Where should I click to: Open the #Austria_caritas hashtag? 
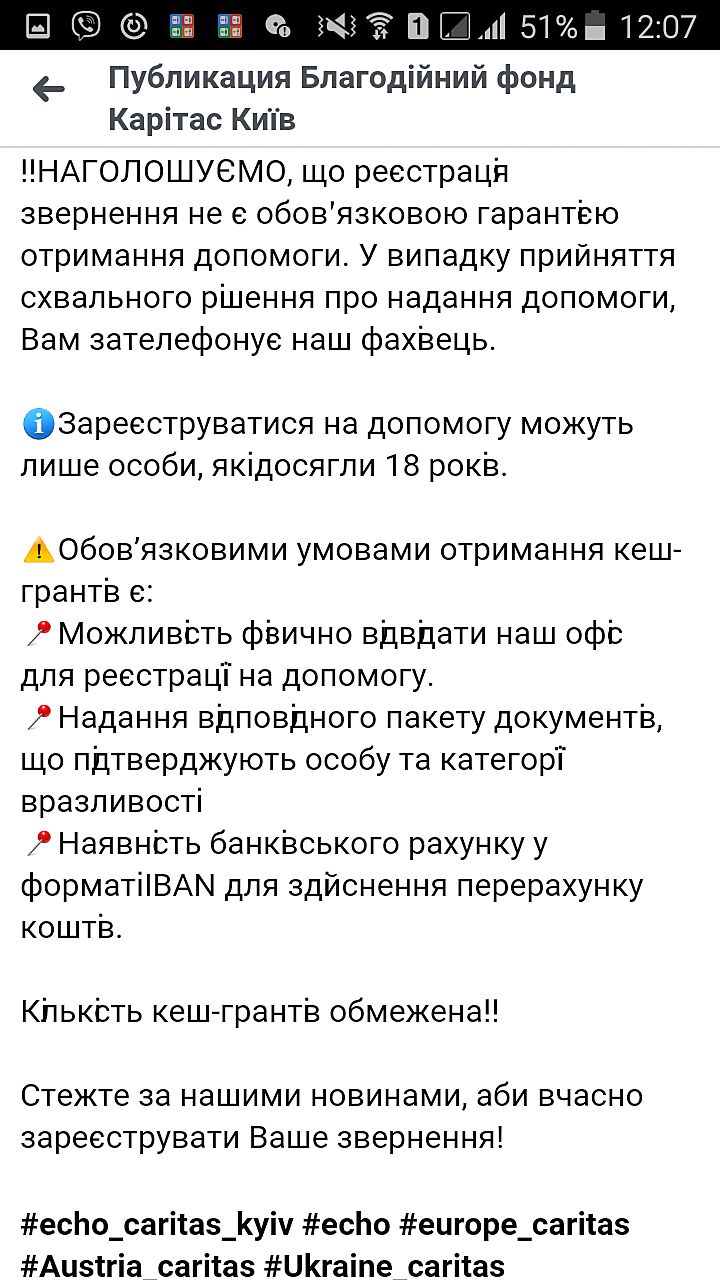tap(137, 1265)
